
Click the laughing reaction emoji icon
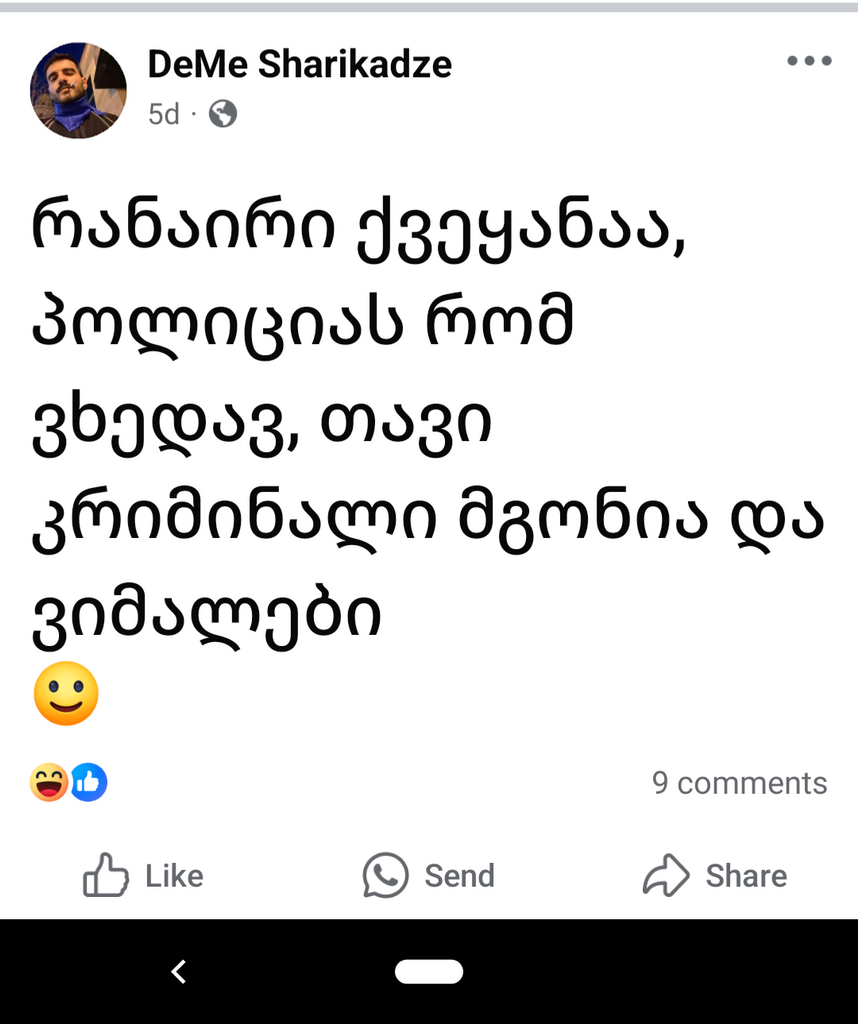(50, 784)
